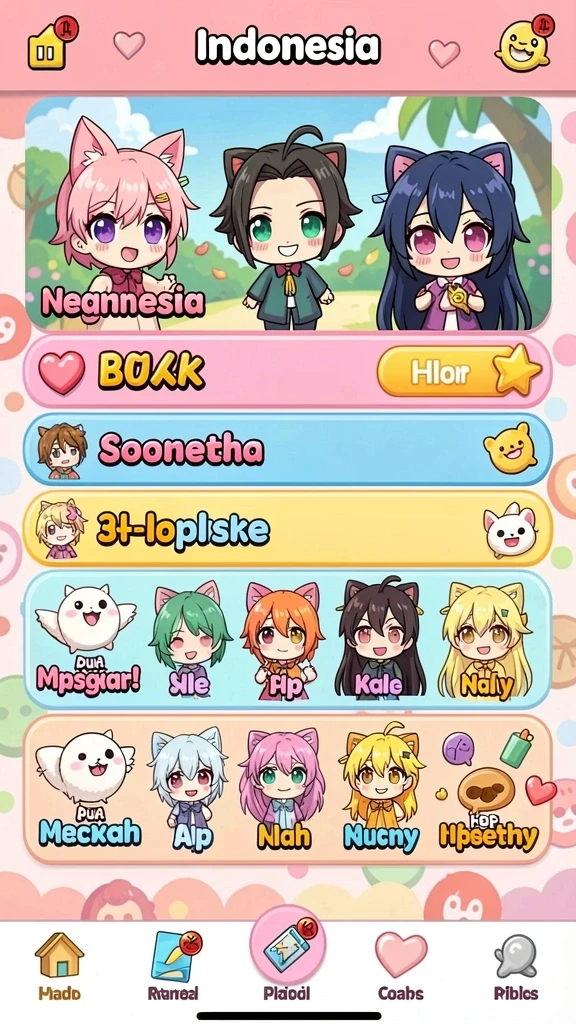This screenshot has height=1024, width=576.
Task: Switch to the Rtuneal tab
Action: pyautogui.click(x=173, y=967)
